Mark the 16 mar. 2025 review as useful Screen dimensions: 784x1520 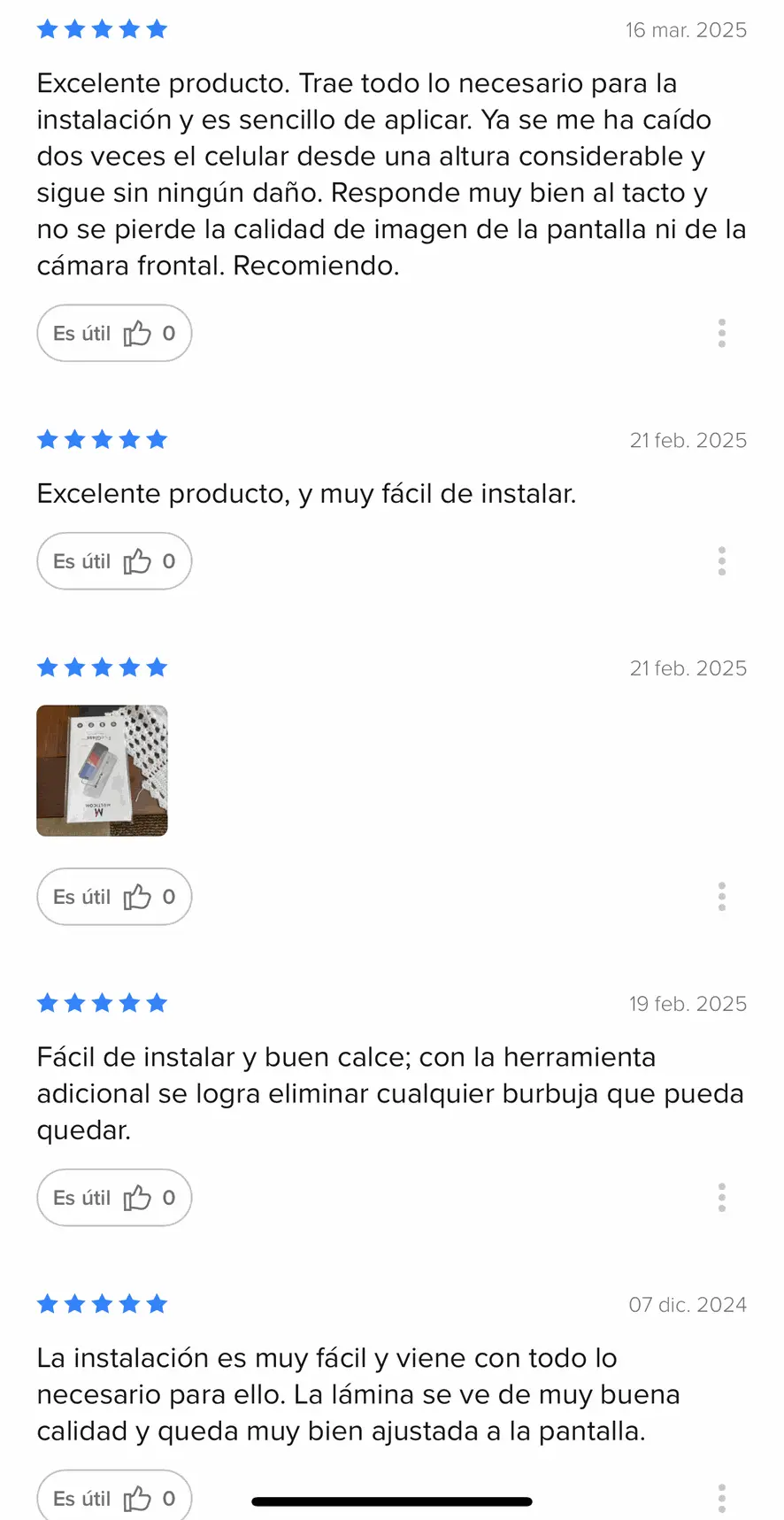tap(114, 333)
